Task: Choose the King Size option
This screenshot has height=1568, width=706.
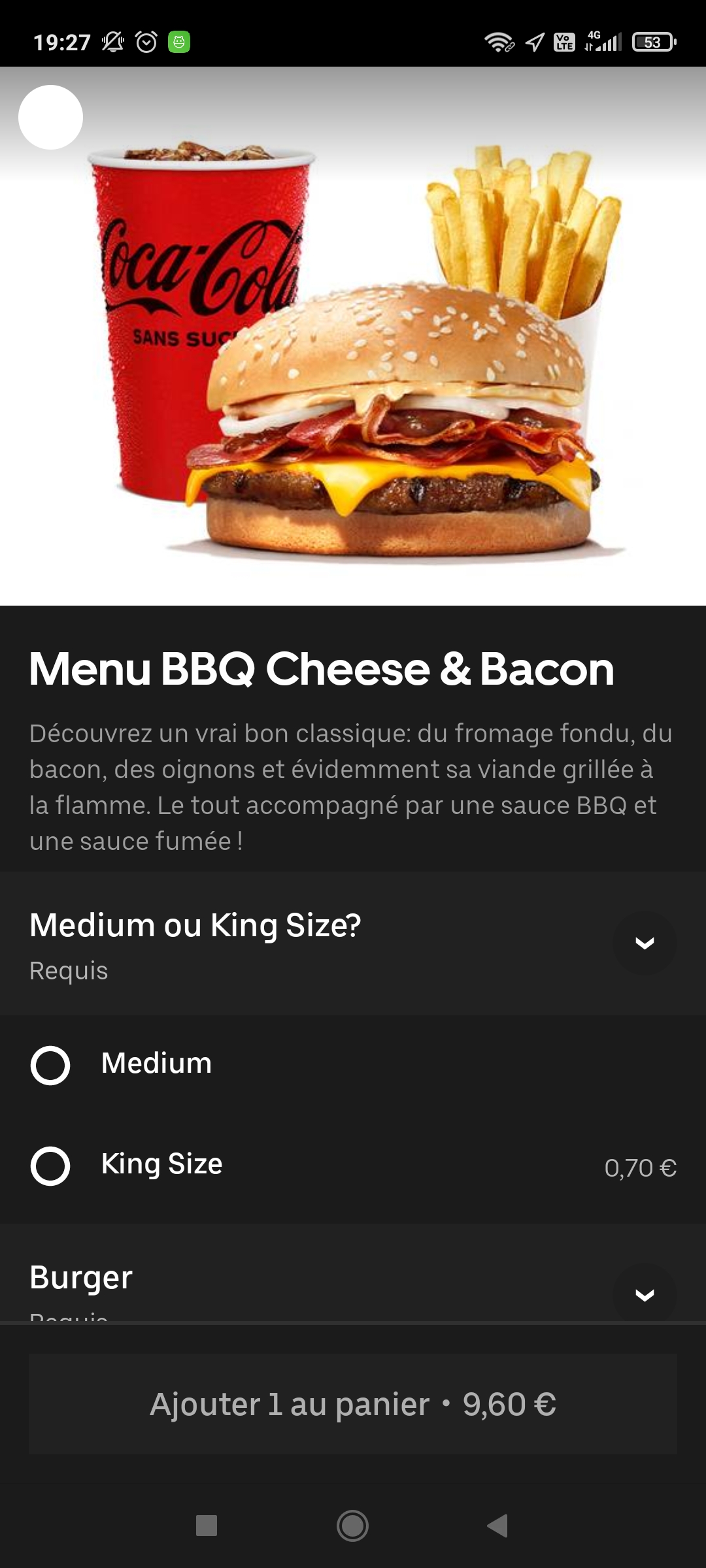Action: click(x=50, y=1166)
